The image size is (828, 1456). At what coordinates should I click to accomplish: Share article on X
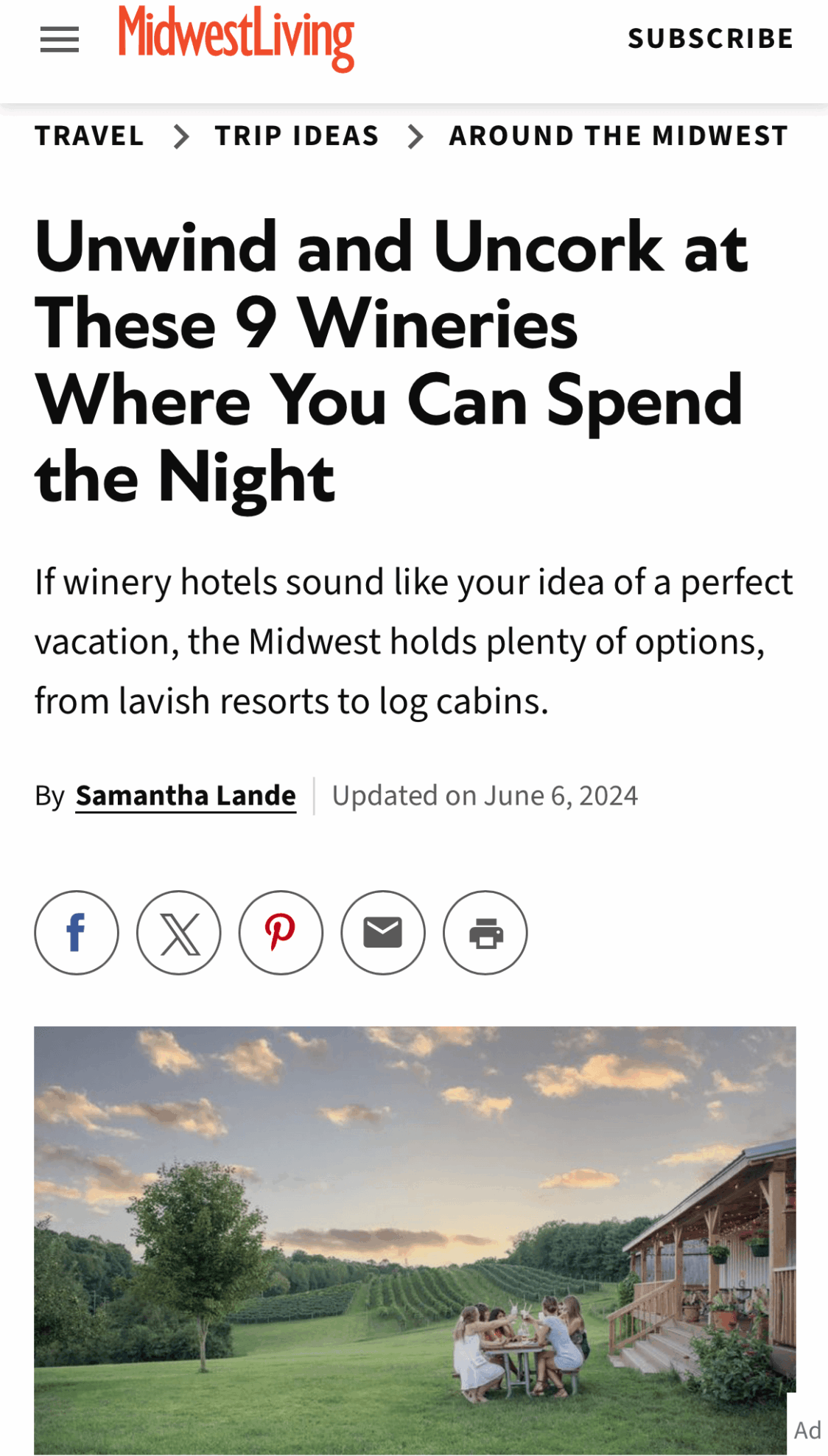[x=179, y=933]
